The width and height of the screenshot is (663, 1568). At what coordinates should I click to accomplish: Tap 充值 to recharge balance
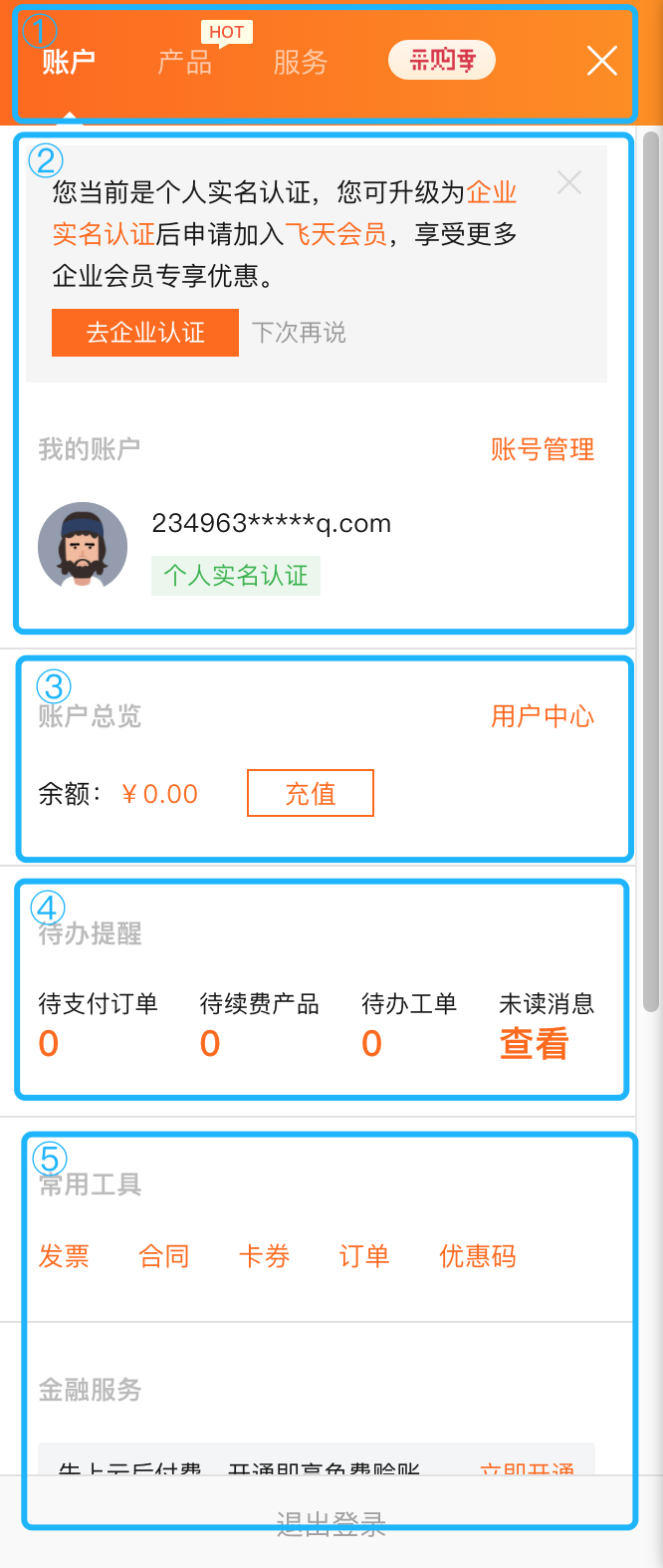[x=311, y=793]
